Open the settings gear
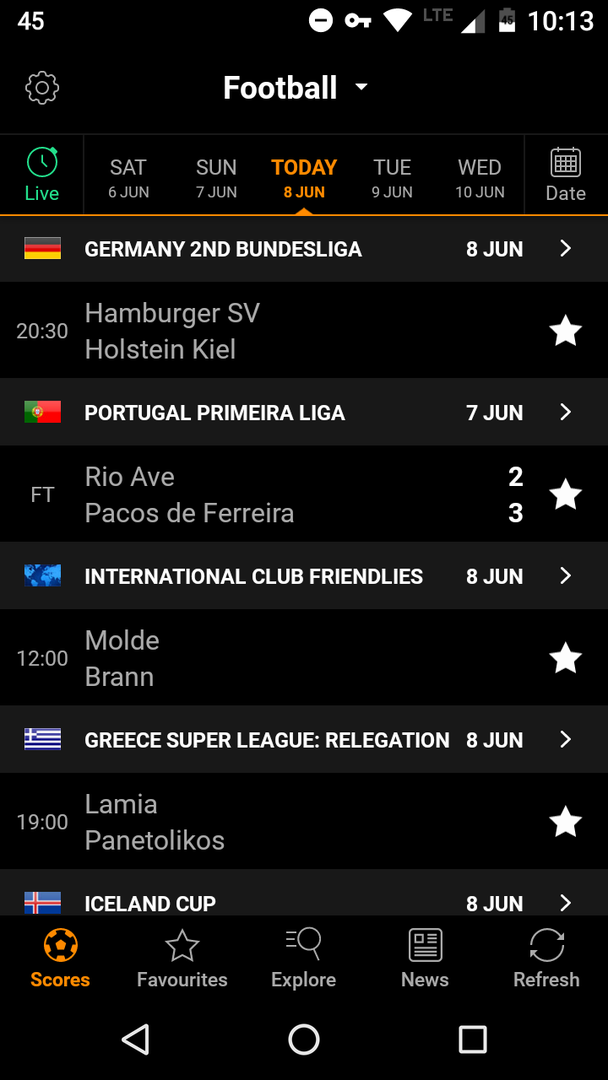The width and height of the screenshot is (608, 1080). click(x=42, y=88)
